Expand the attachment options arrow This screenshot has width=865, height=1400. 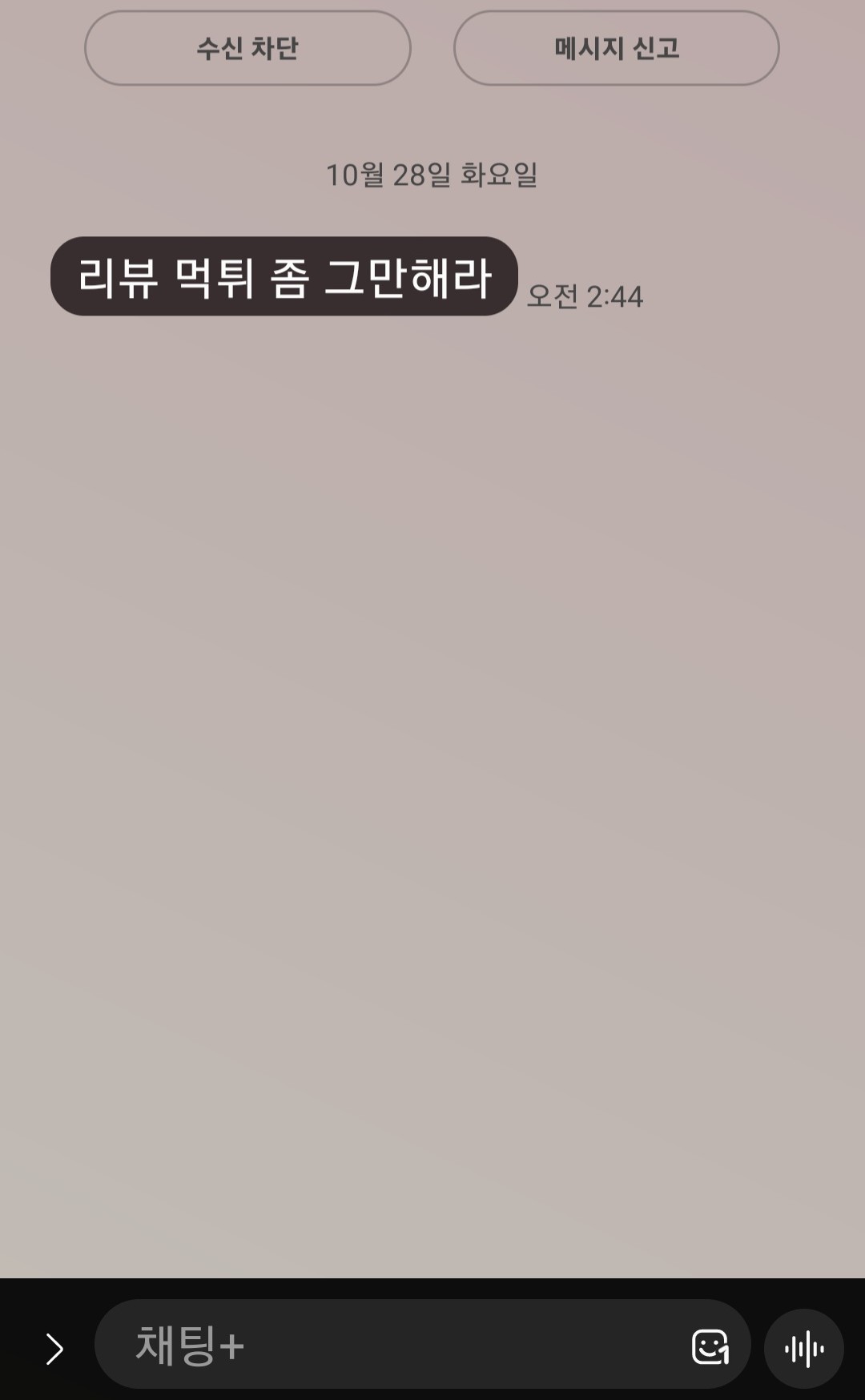[54, 1349]
